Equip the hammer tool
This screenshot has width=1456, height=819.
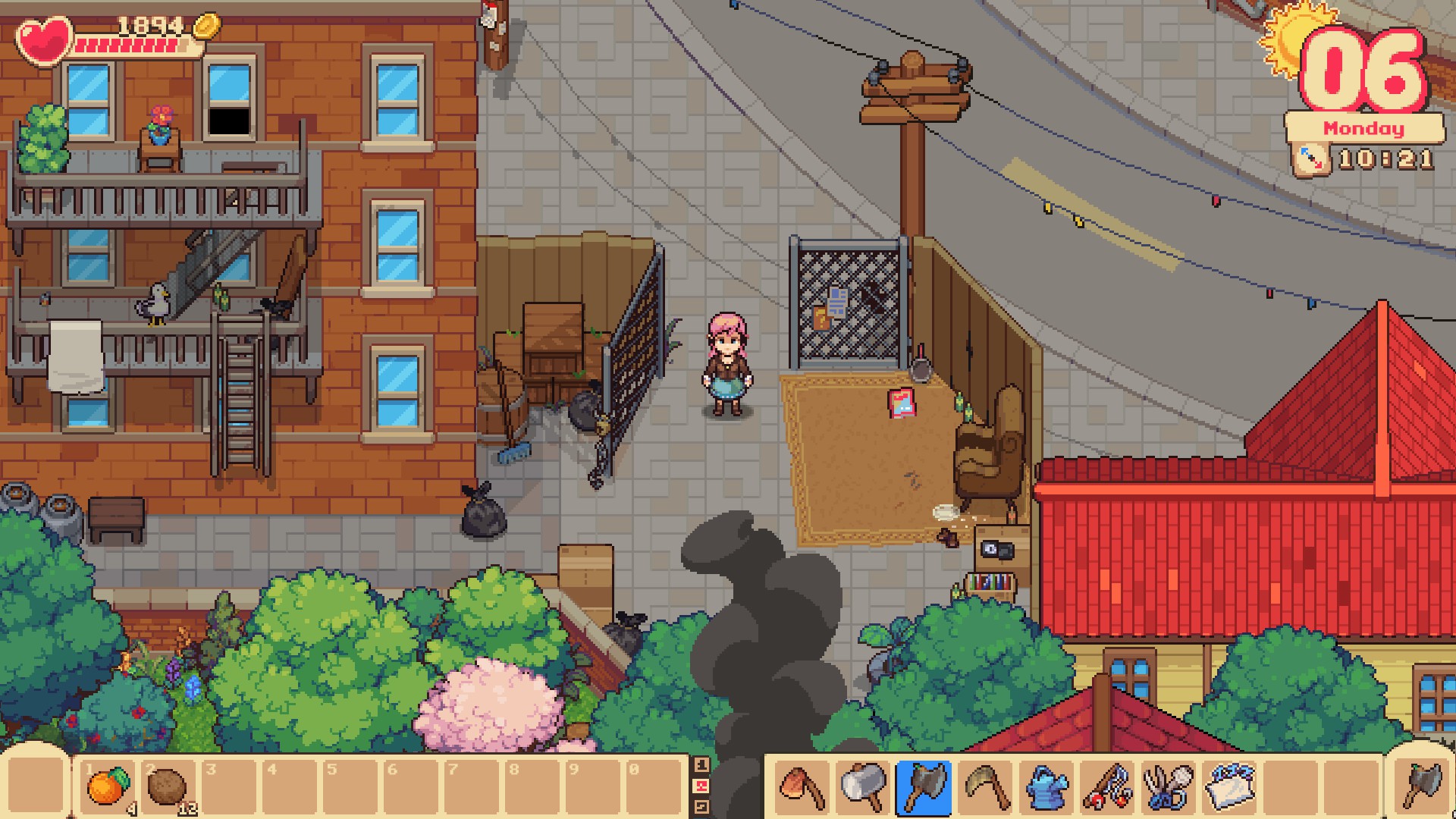pyautogui.click(x=863, y=788)
